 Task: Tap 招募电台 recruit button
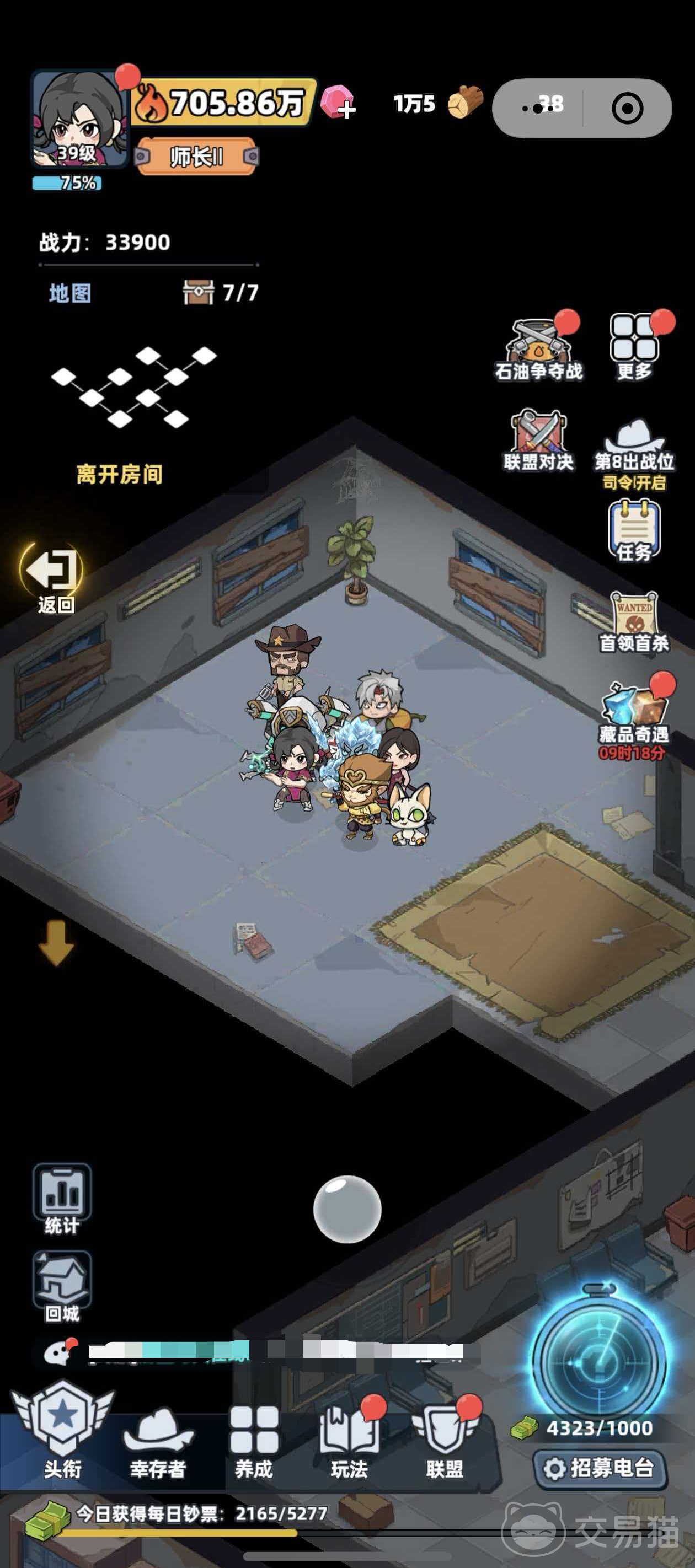pos(600,1468)
